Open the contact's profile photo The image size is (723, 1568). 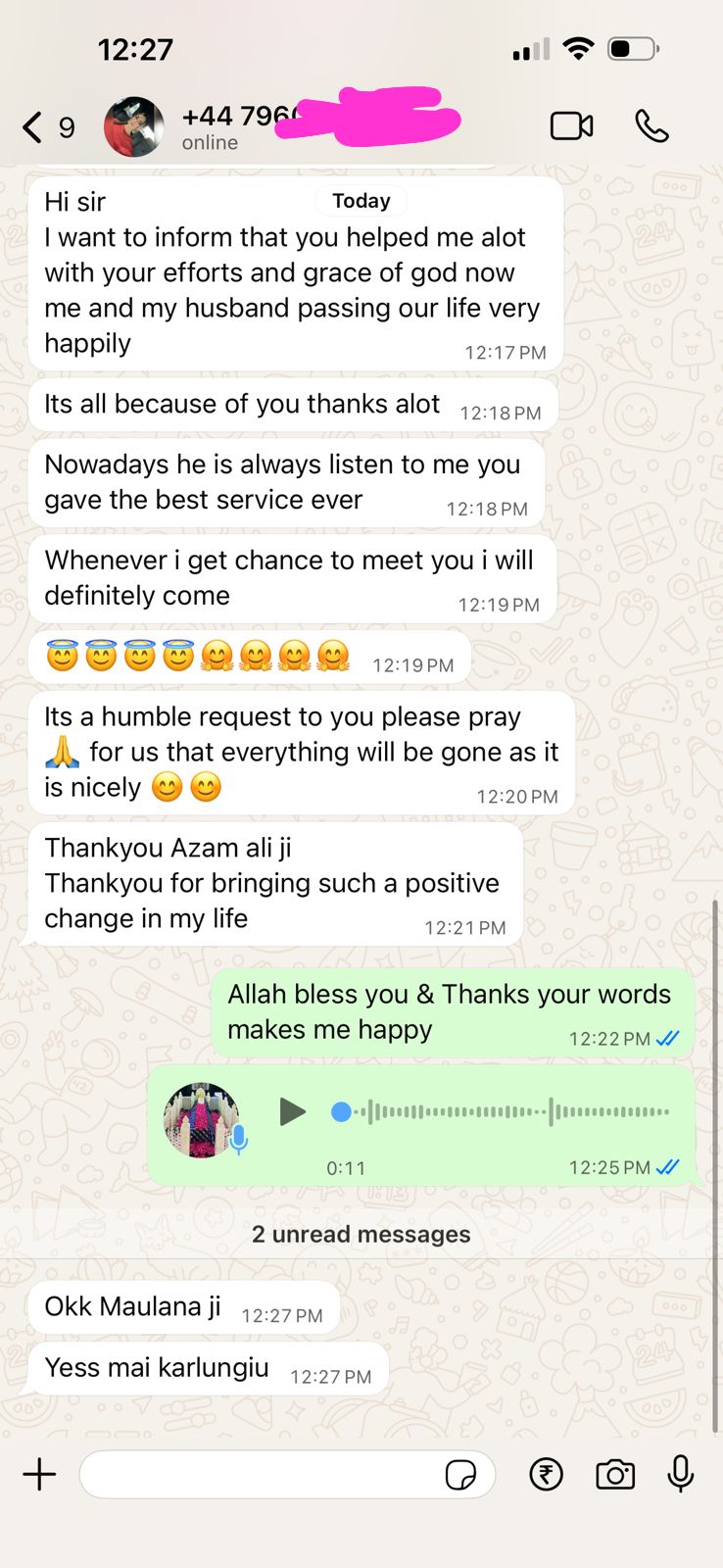pos(134,127)
